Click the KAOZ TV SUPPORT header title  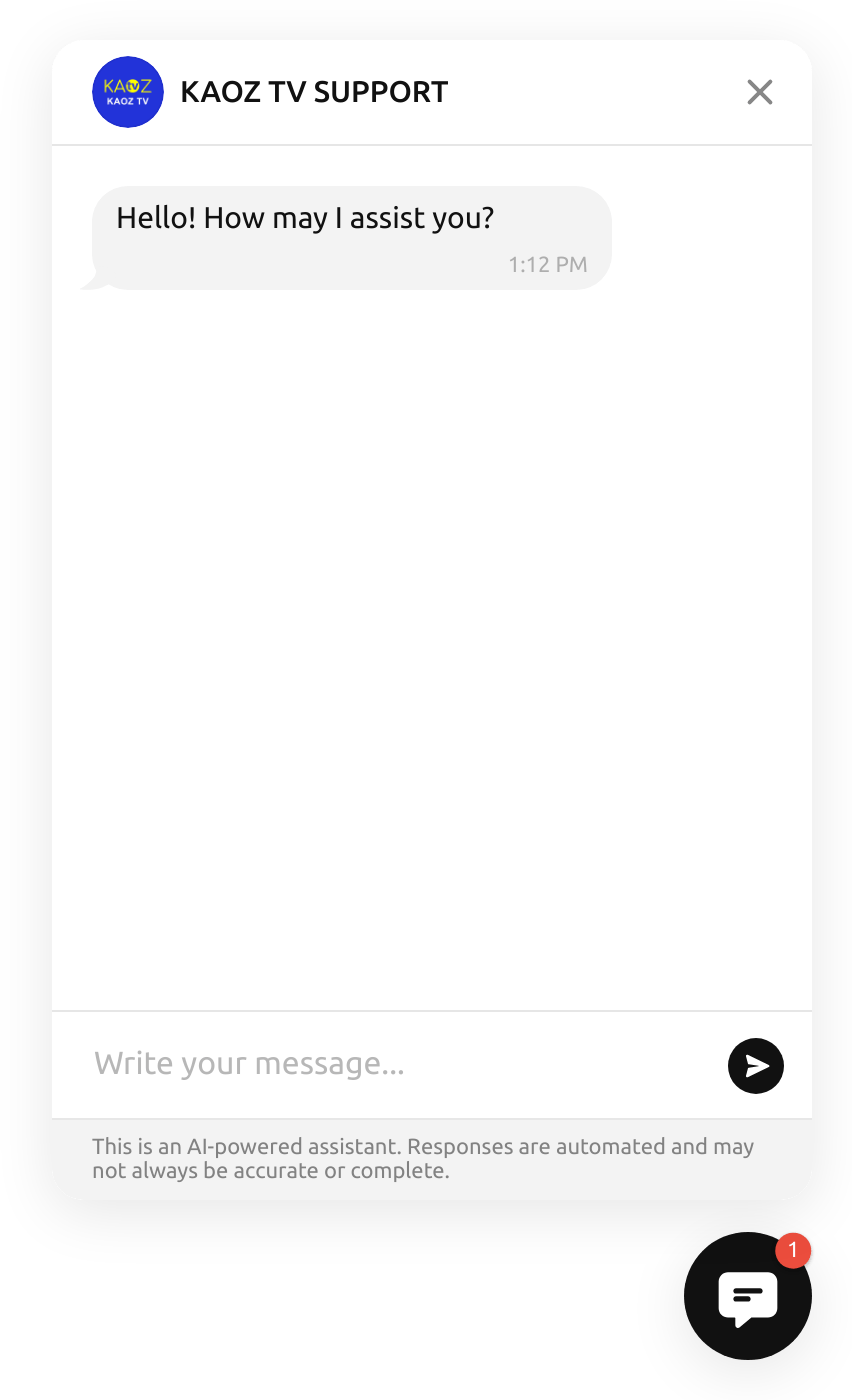(x=313, y=92)
